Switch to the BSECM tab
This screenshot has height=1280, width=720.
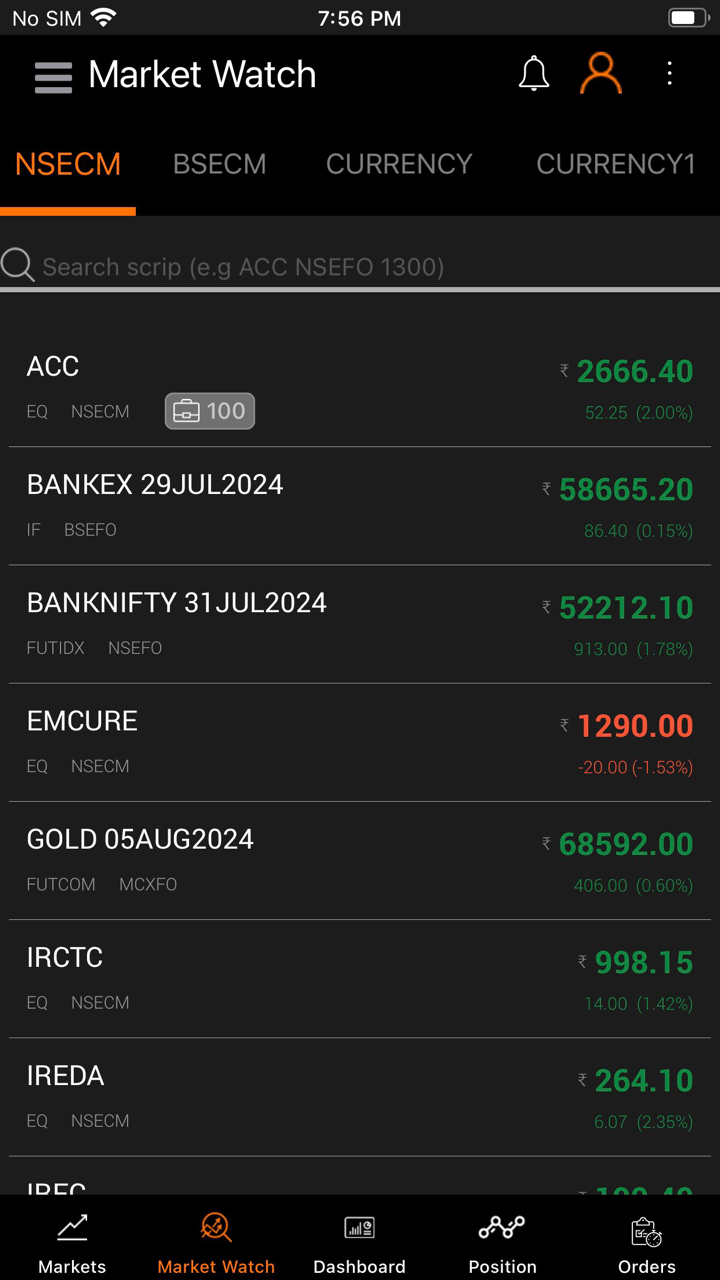point(220,164)
